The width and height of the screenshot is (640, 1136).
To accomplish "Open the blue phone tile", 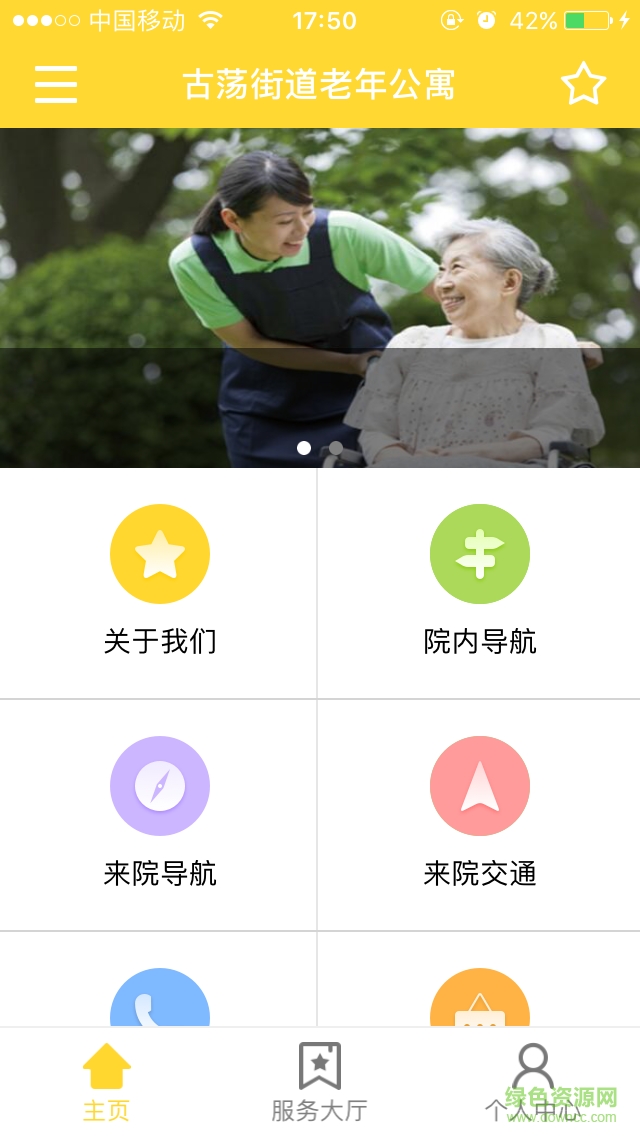I will [x=160, y=1000].
